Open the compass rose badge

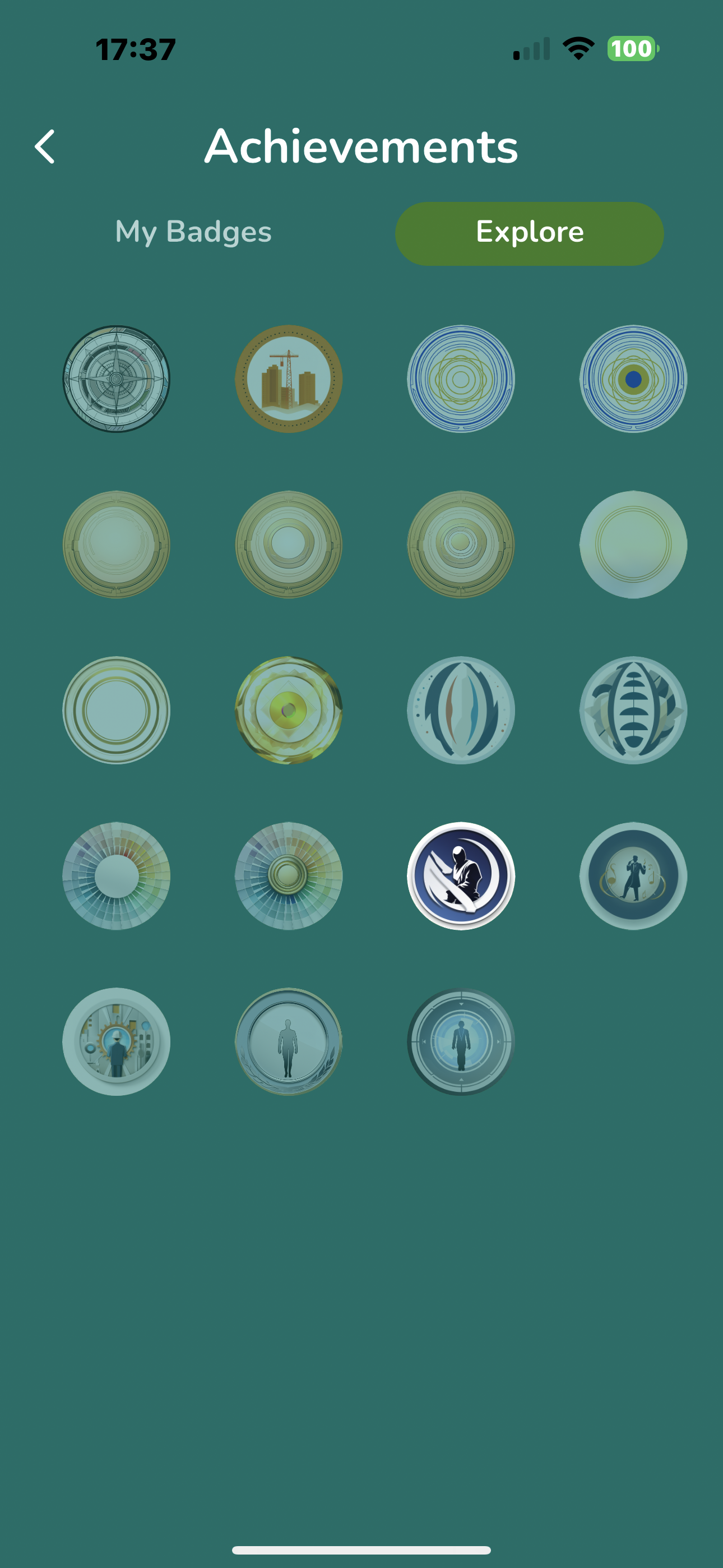[x=116, y=379]
